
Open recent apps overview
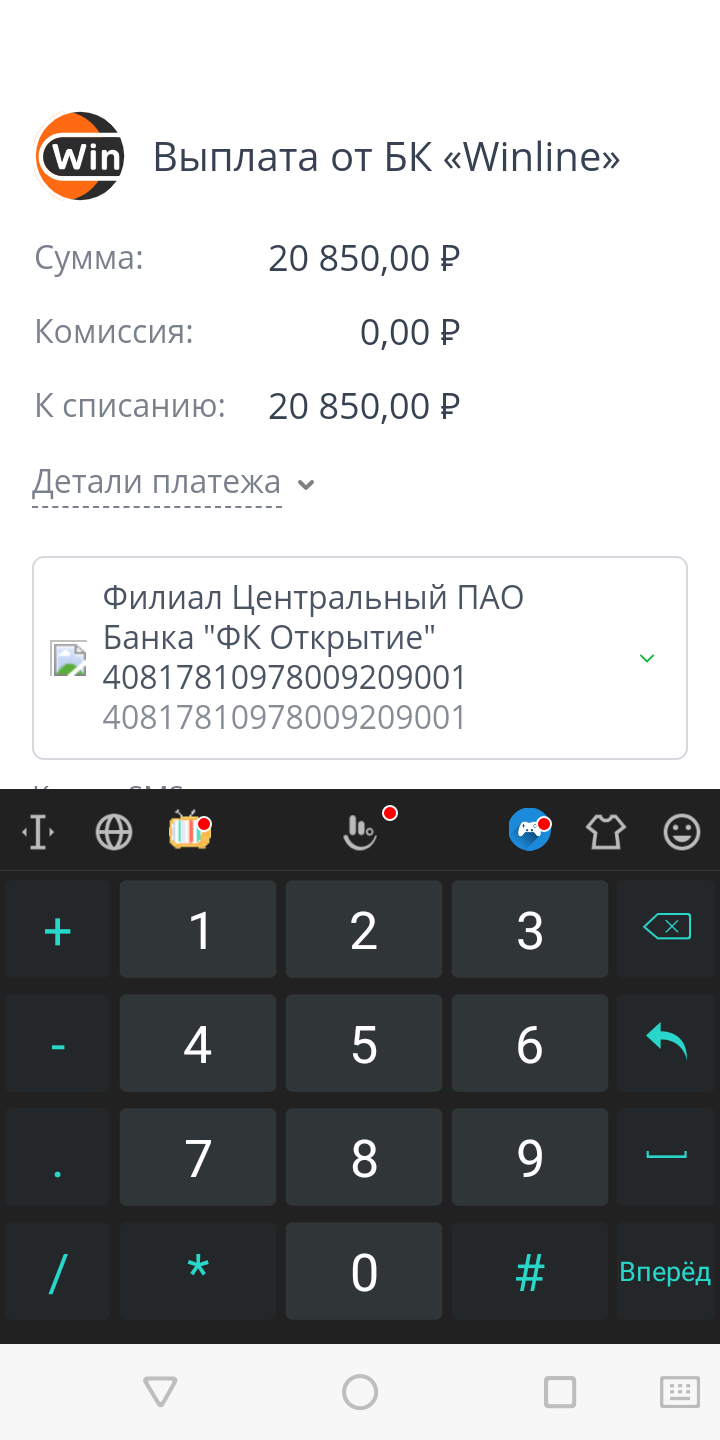coord(560,1391)
